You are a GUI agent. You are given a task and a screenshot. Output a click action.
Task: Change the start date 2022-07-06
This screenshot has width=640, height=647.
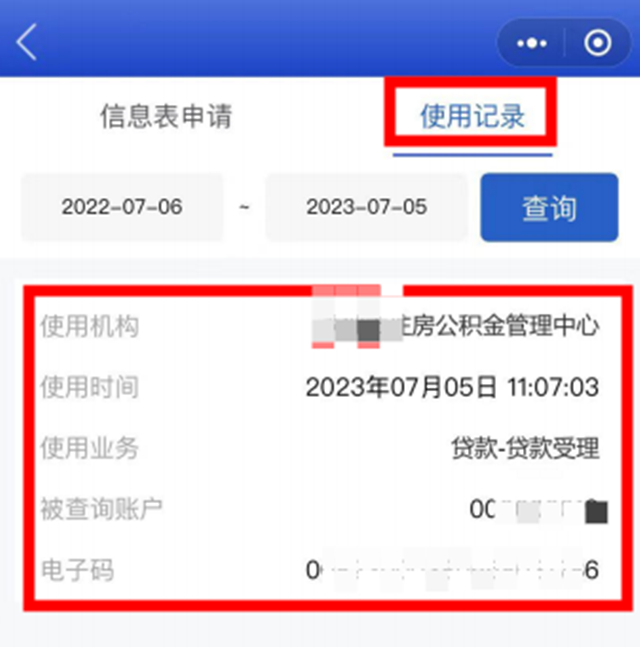pyautogui.click(x=122, y=207)
